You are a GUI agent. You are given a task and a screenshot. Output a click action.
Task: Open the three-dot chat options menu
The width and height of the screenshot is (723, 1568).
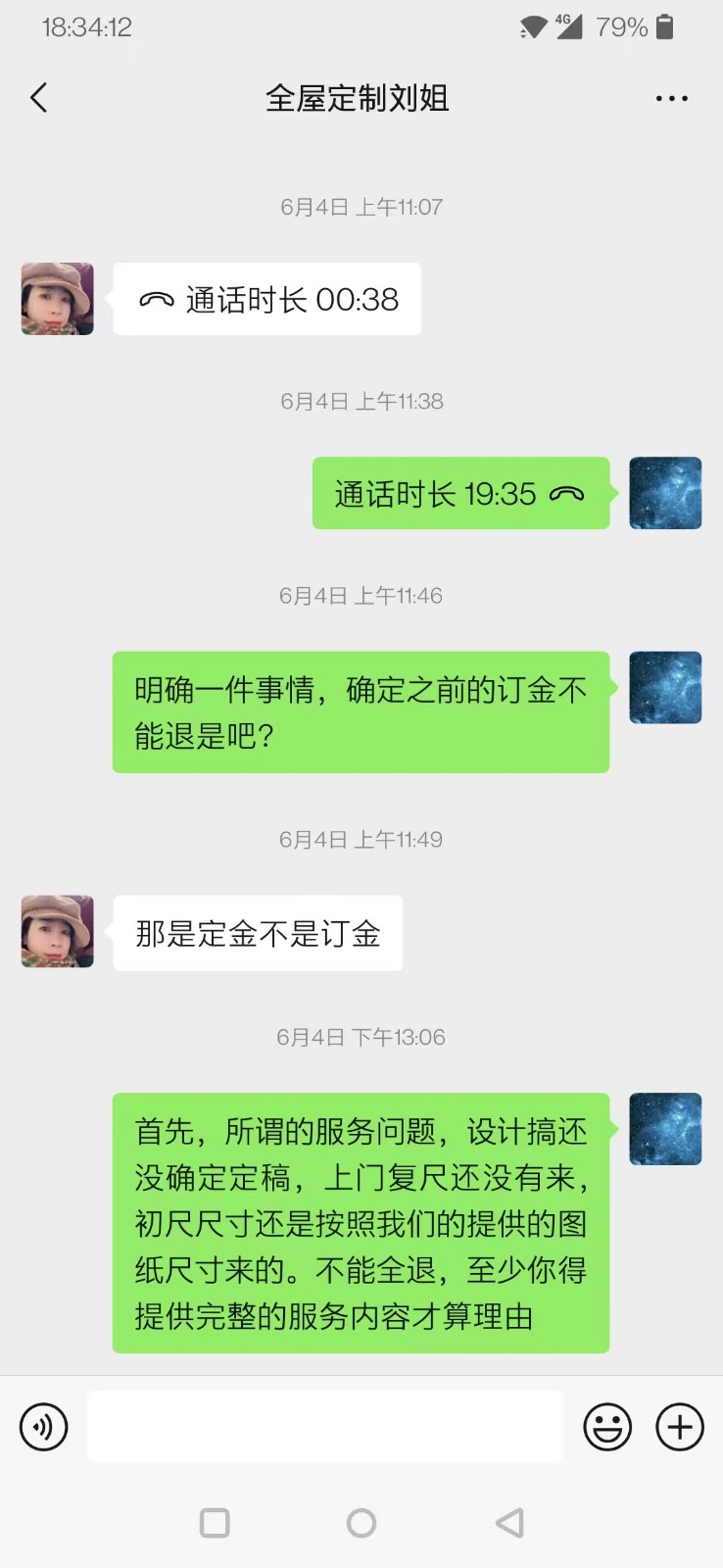coord(671,98)
